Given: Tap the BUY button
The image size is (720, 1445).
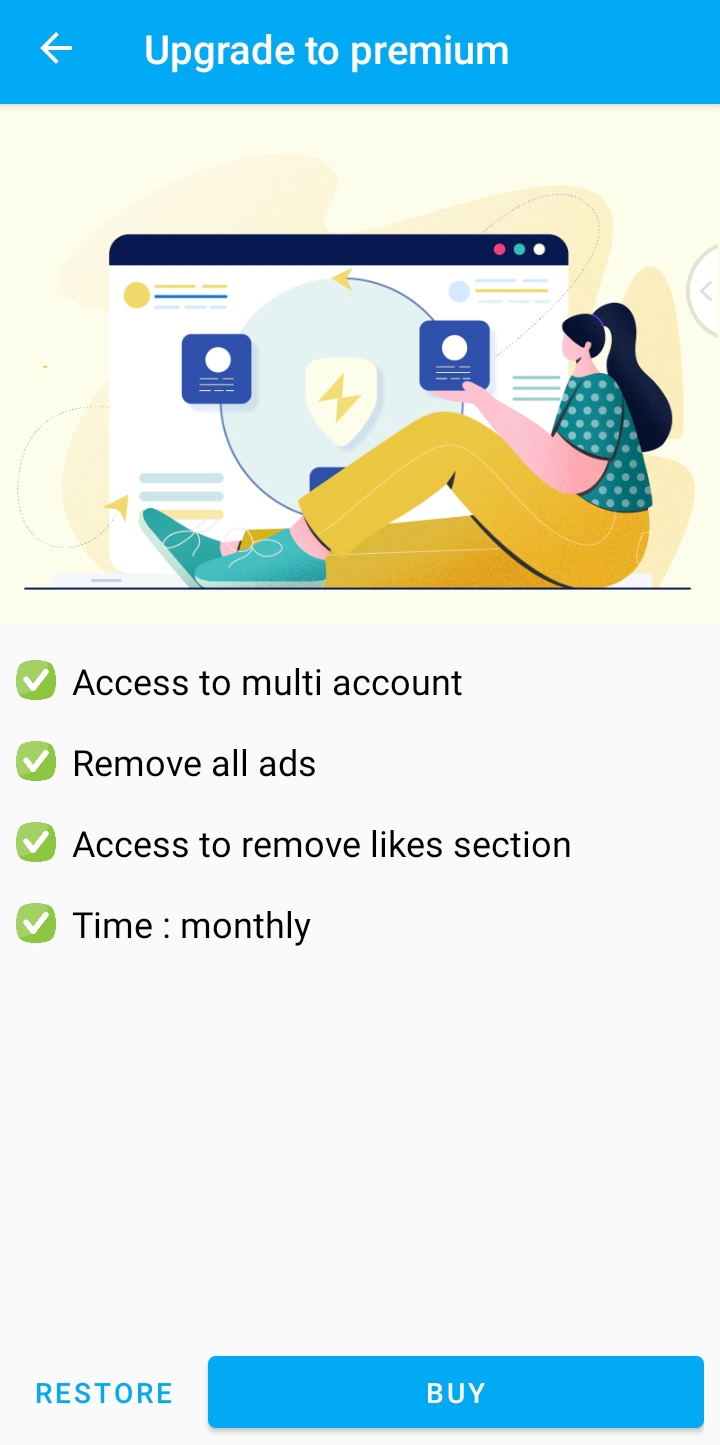Looking at the screenshot, I should click(x=456, y=1392).
